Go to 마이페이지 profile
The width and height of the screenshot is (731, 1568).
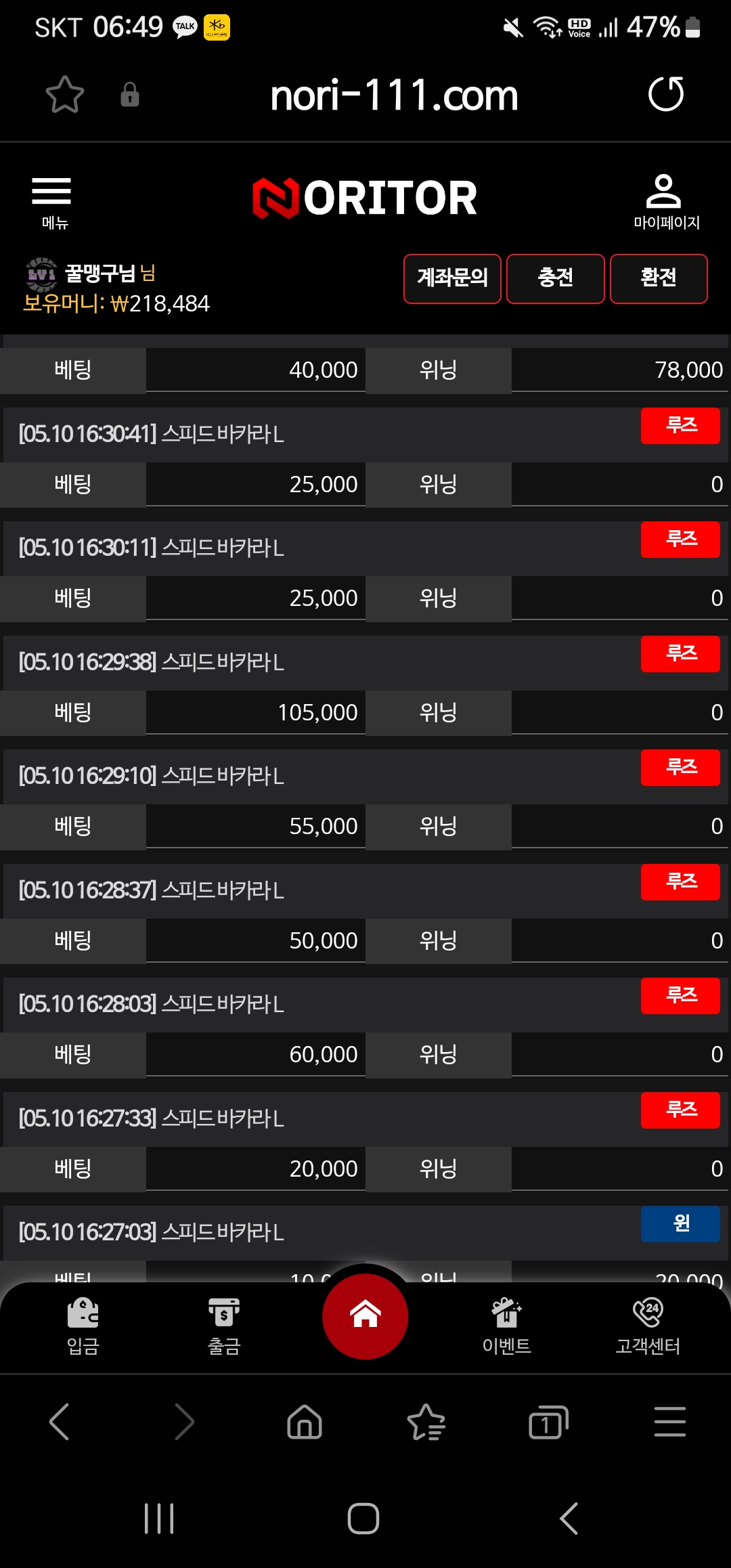[666, 202]
